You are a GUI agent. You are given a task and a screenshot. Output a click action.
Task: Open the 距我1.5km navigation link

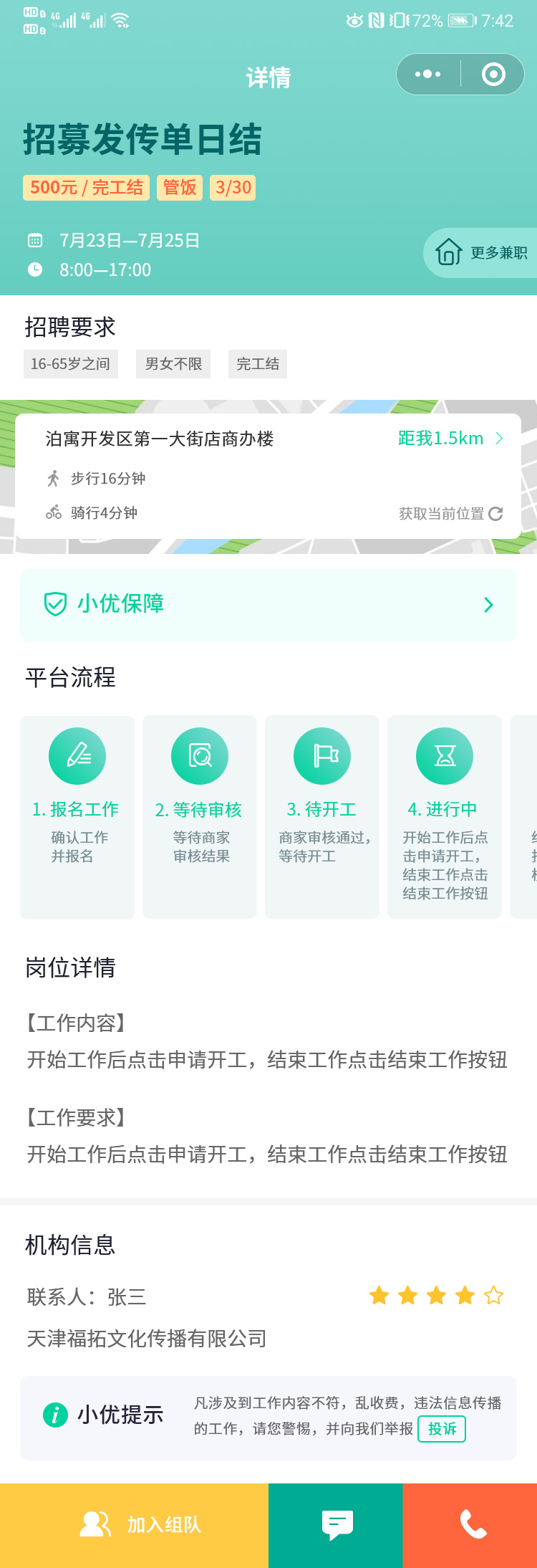(x=450, y=439)
